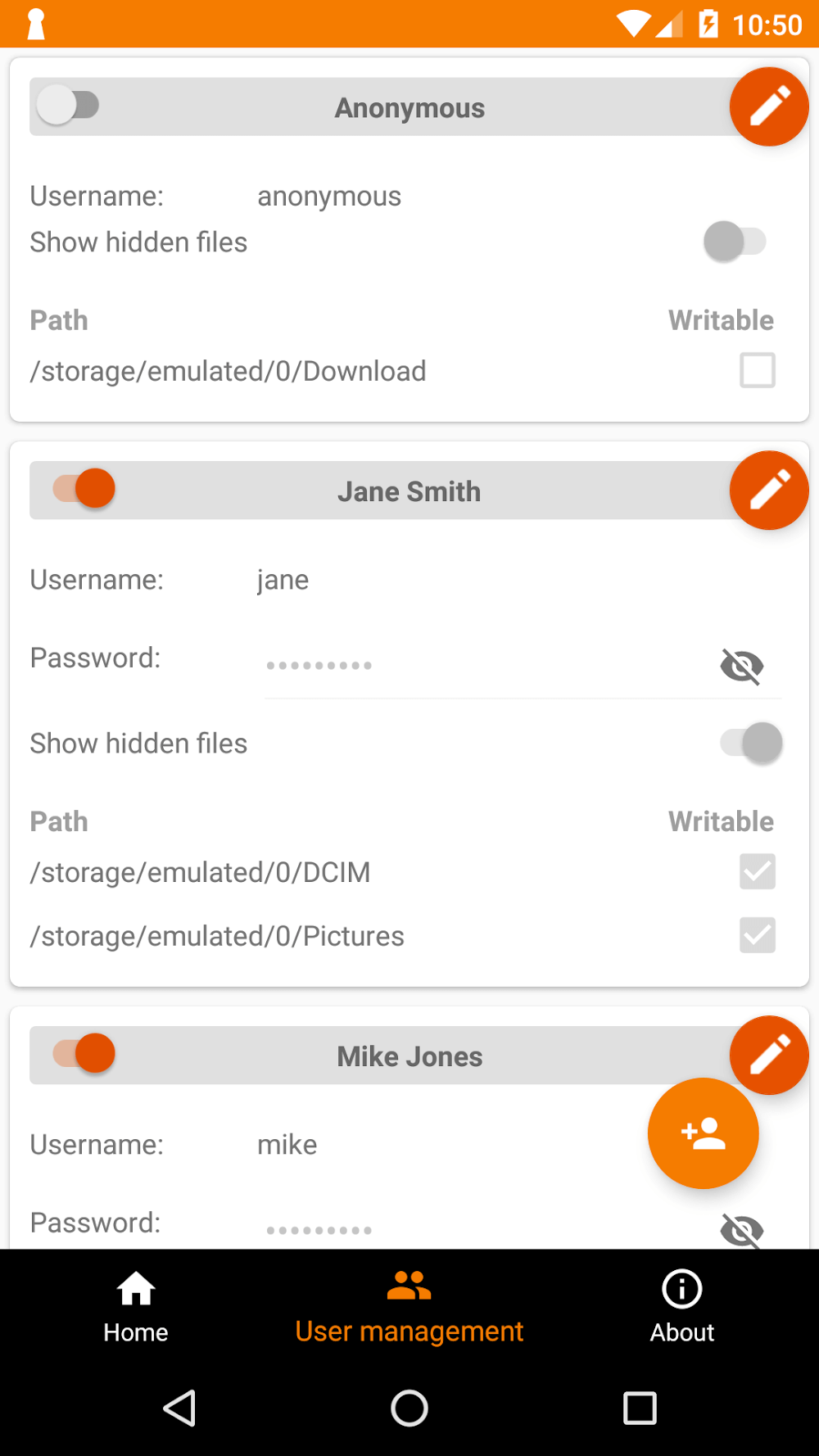Toggle Writable for the Pictures path

[758, 935]
